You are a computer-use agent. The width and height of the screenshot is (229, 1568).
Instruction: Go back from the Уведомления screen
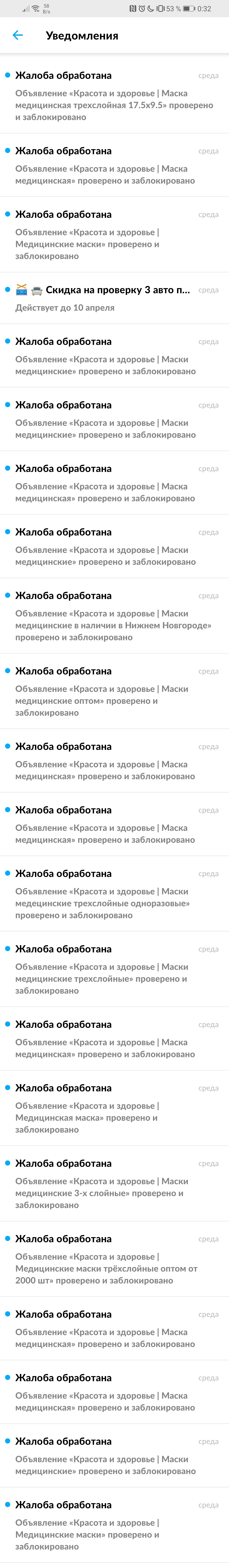tap(18, 35)
